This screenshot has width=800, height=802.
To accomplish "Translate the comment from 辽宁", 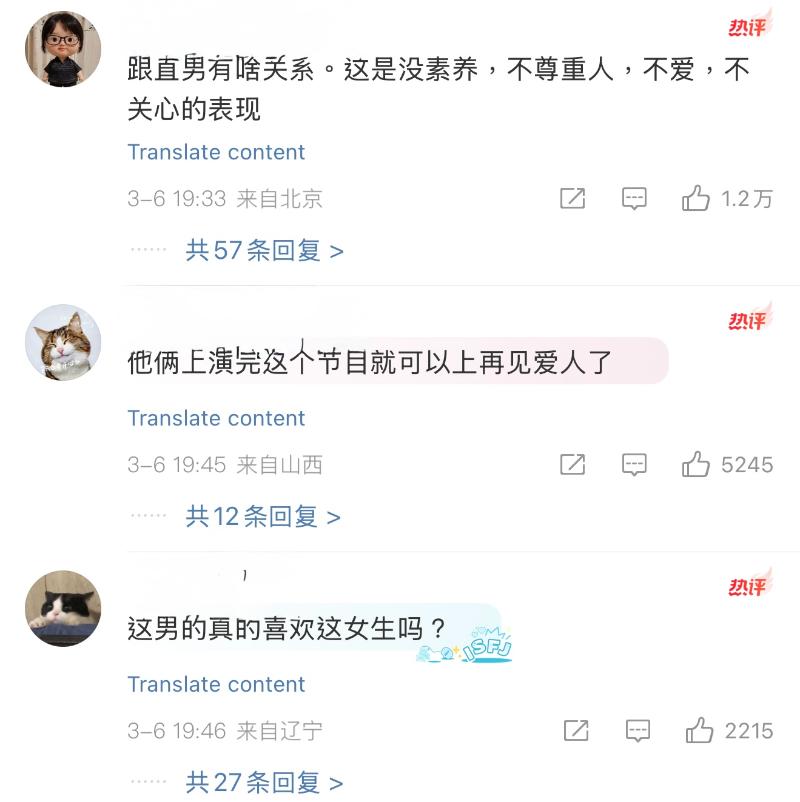I will tap(216, 684).
